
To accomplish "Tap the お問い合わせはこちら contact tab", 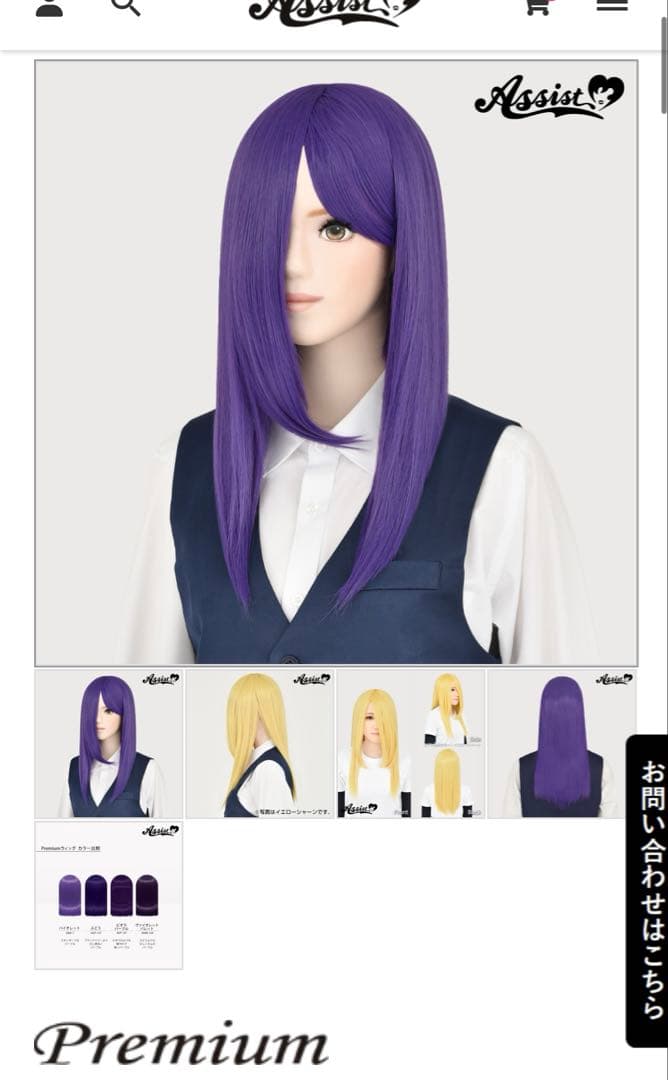I will click(x=650, y=890).
